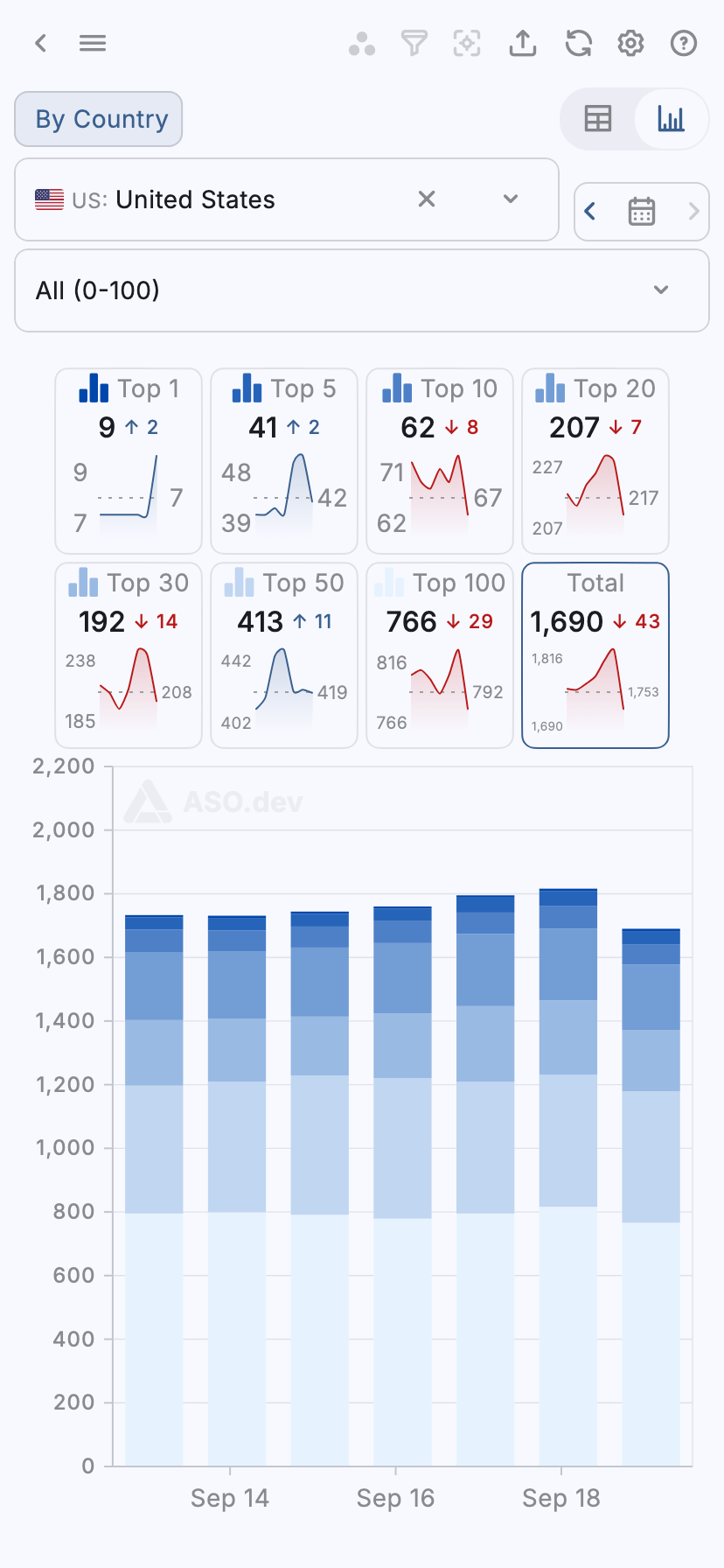Screen dimensions: 724x1568
Task: Open settings via the gear icon
Action: pyautogui.click(x=630, y=43)
